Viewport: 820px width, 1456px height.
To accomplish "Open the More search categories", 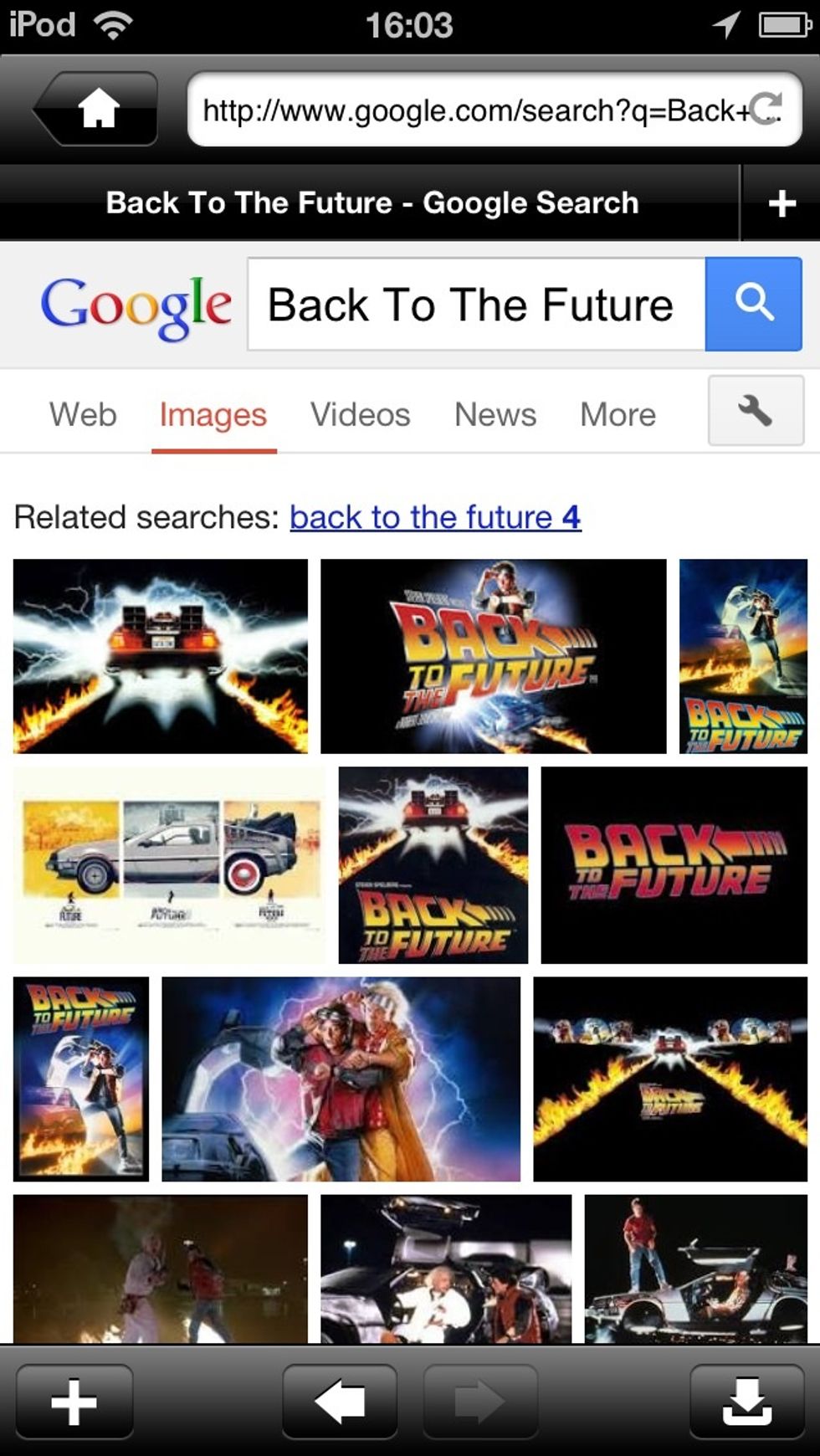I will coord(618,414).
